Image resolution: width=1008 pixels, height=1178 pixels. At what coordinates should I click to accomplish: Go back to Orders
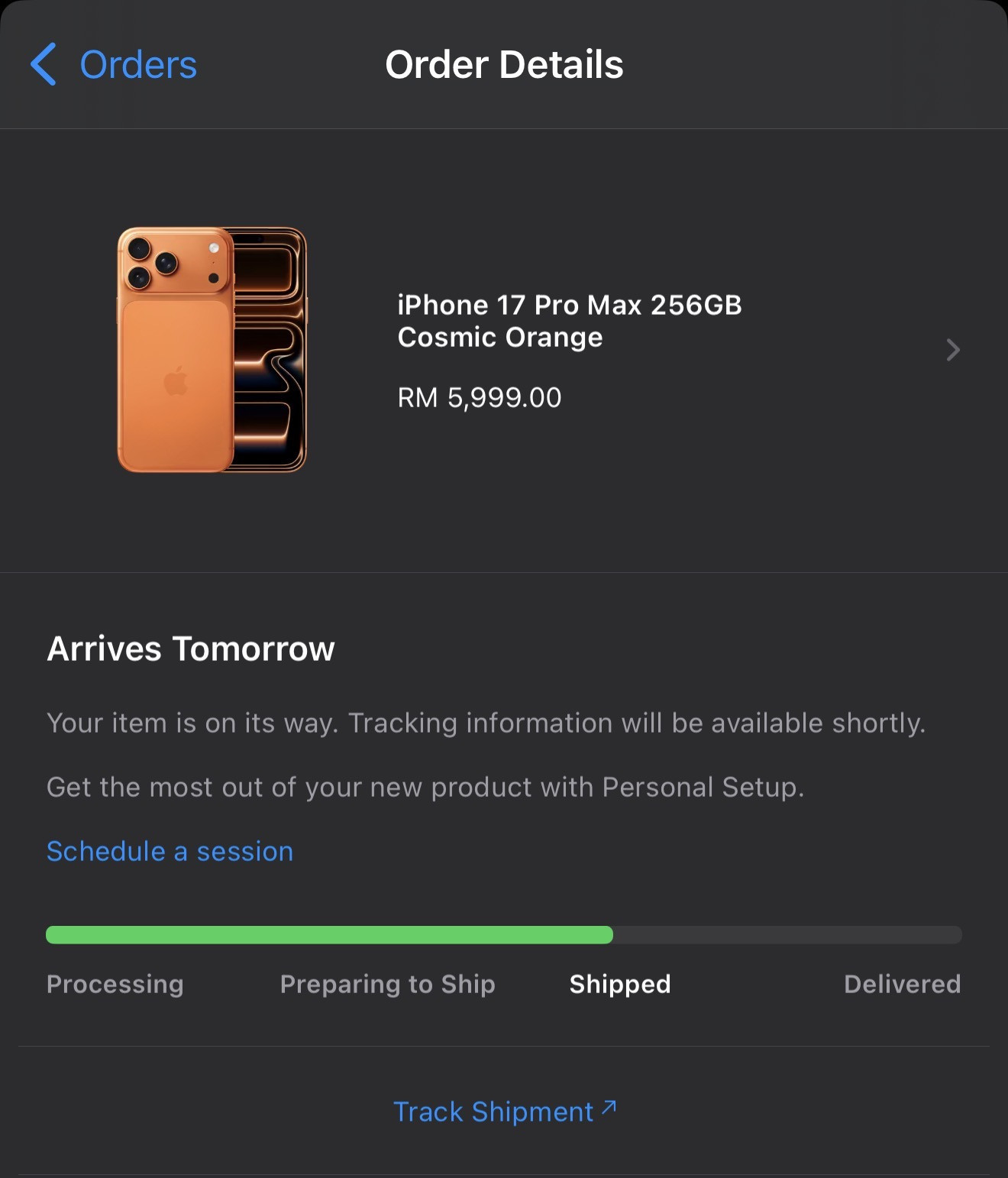tap(115, 65)
